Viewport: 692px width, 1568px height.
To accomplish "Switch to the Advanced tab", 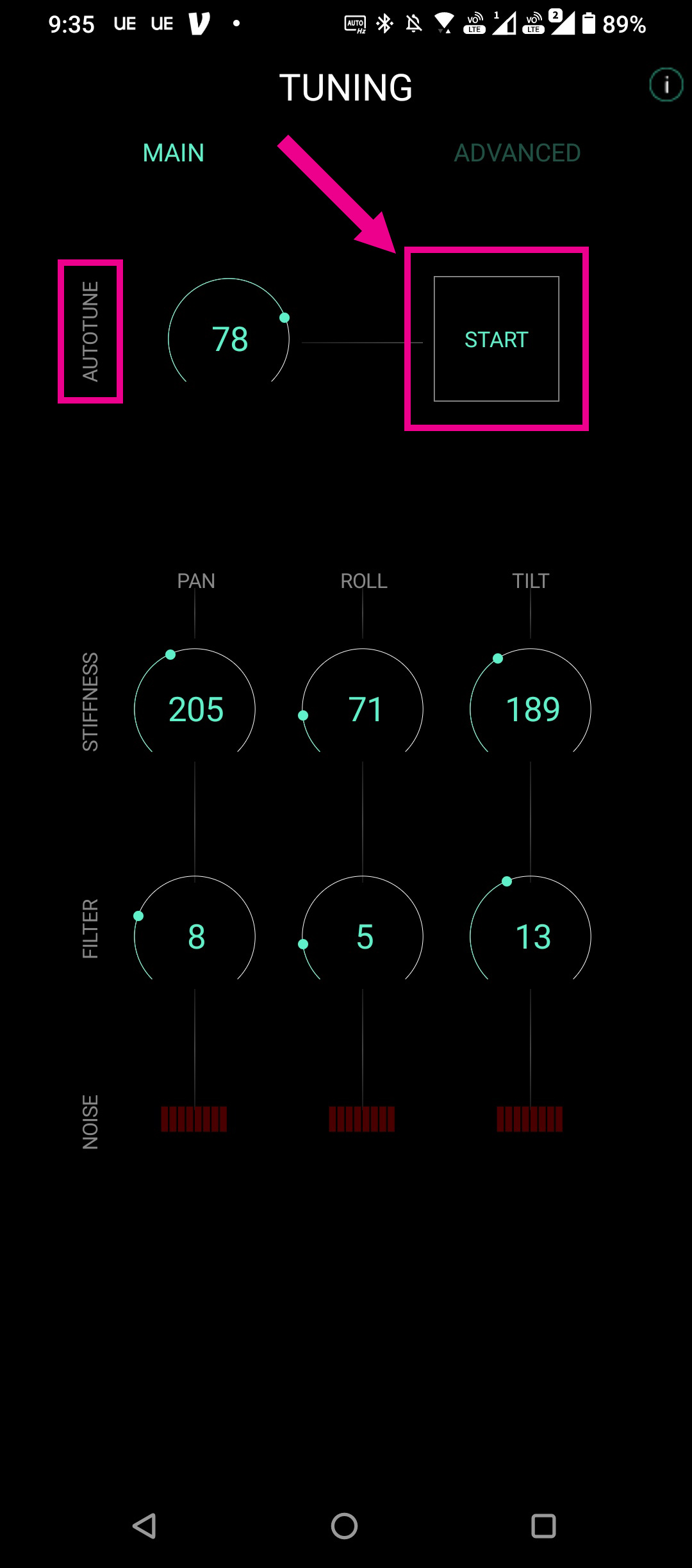I will pyautogui.click(x=517, y=153).
